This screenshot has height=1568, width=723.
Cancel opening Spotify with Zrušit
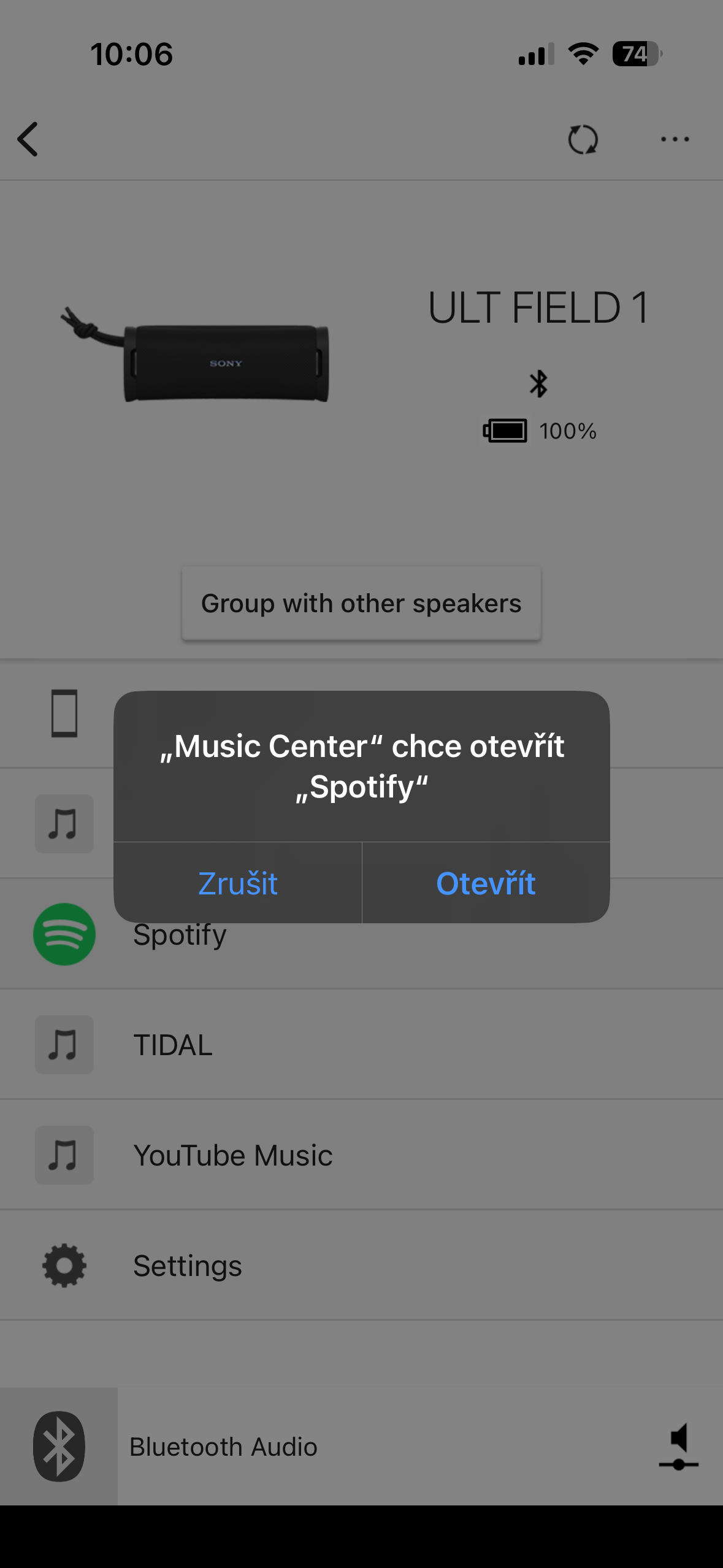tap(238, 883)
